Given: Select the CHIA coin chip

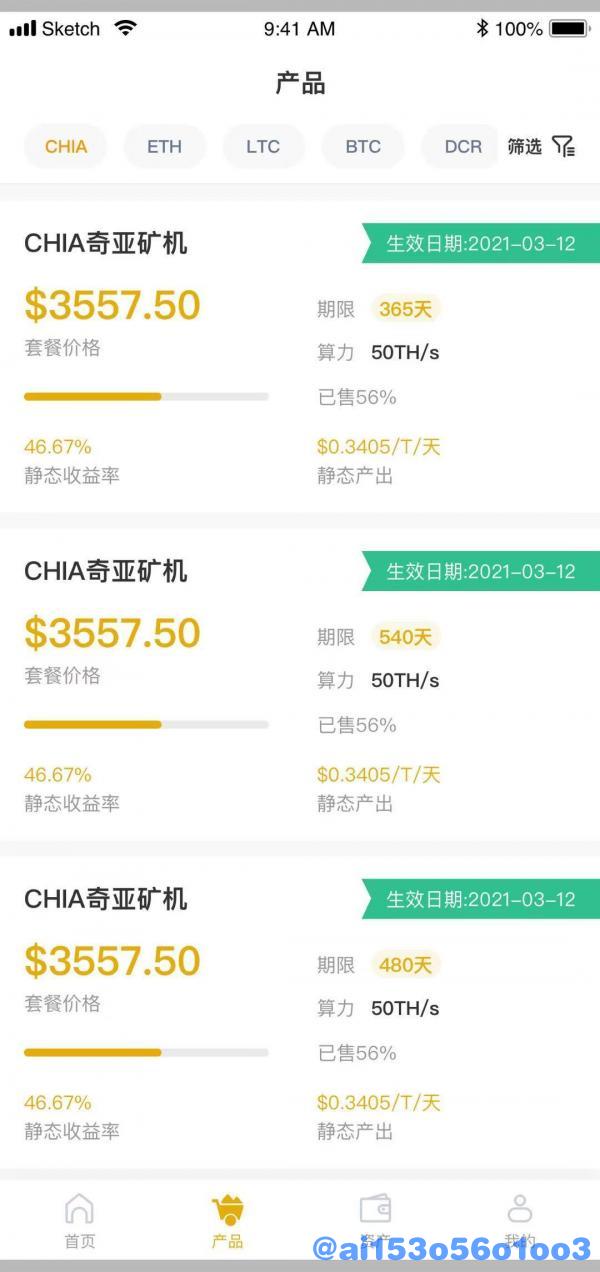Looking at the screenshot, I should click(x=66, y=146).
